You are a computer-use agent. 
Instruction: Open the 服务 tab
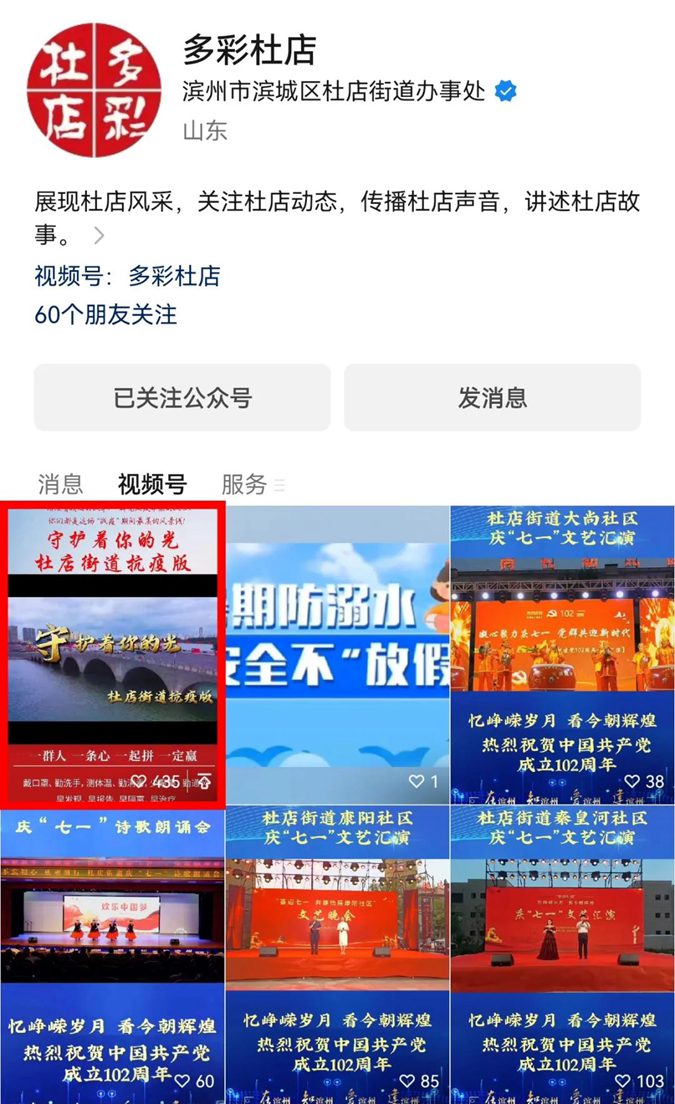pyautogui.click(x=244, y=485)
